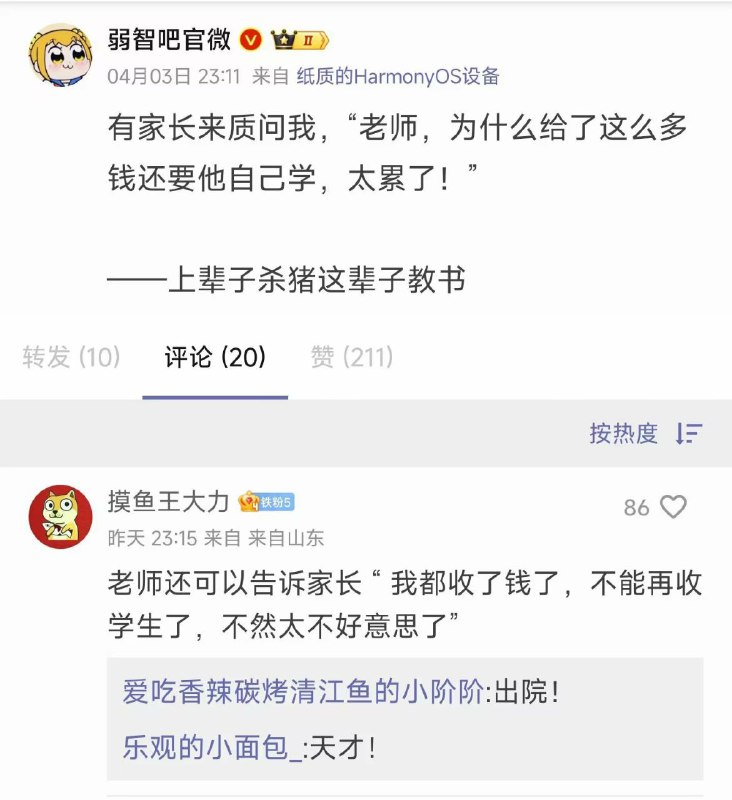The image size is (732, 800).
Task: Select the 评论 (20) tab
Action: tap(215, 356)
